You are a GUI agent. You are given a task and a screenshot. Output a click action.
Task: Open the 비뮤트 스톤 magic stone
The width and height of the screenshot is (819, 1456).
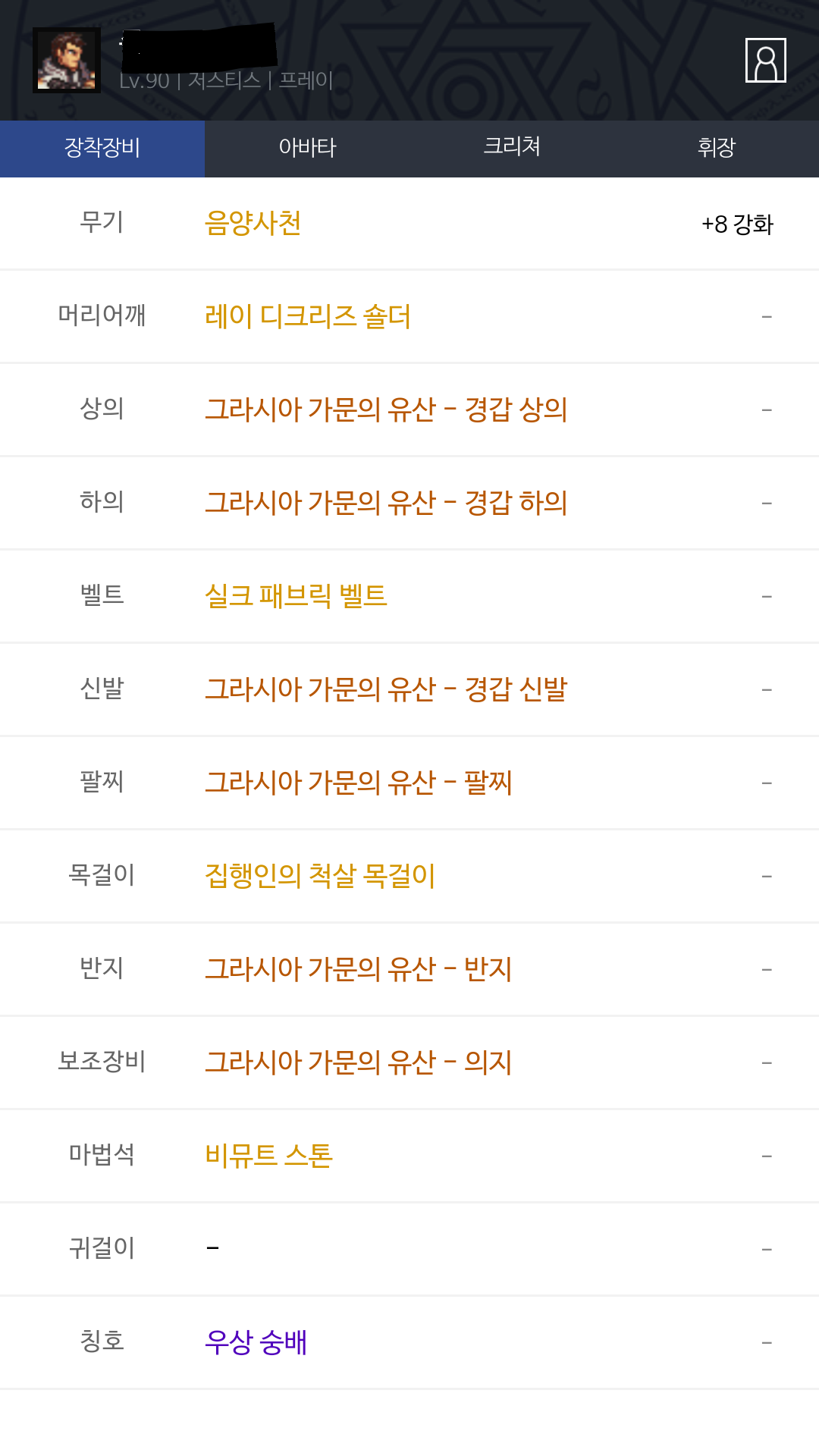[268, 1156]
